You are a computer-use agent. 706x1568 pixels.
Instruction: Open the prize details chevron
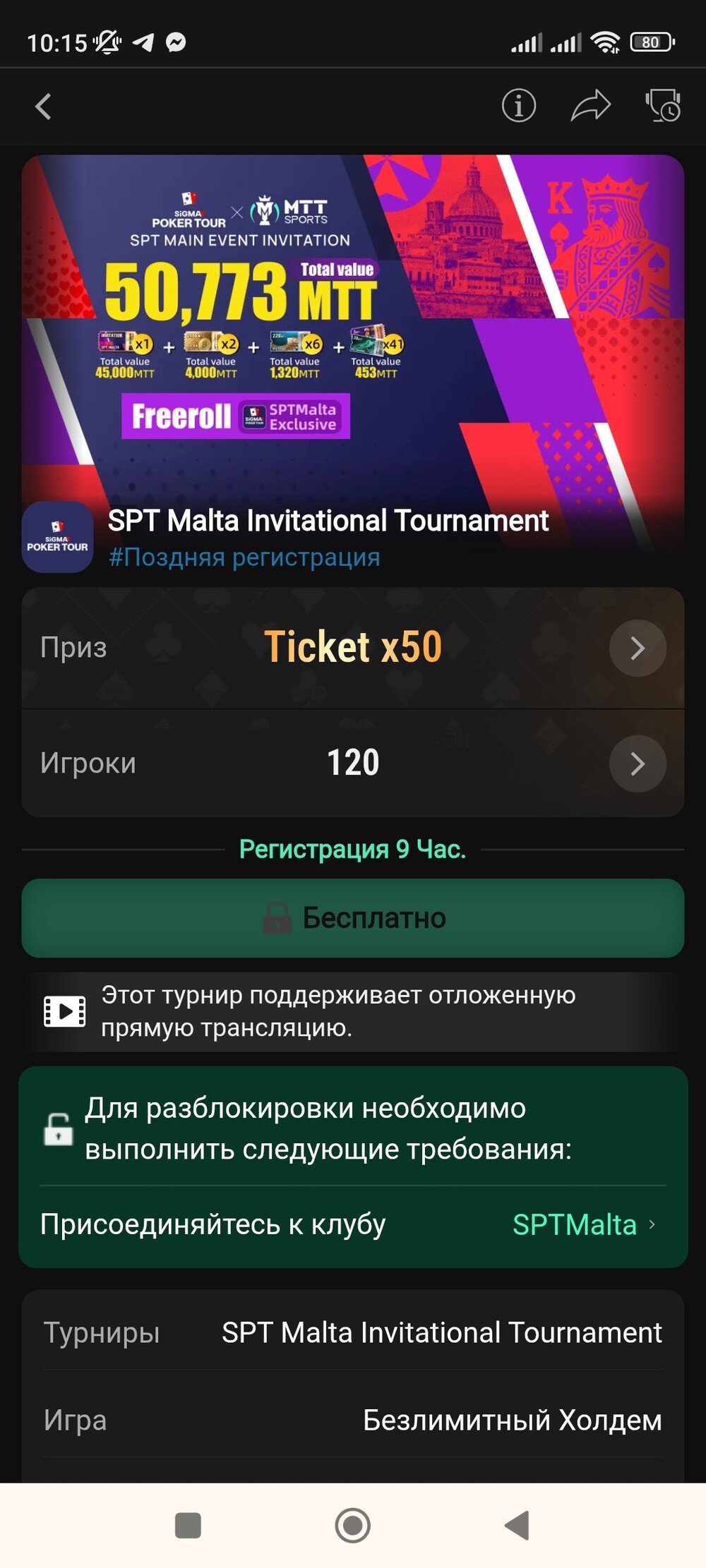[638, 648]
